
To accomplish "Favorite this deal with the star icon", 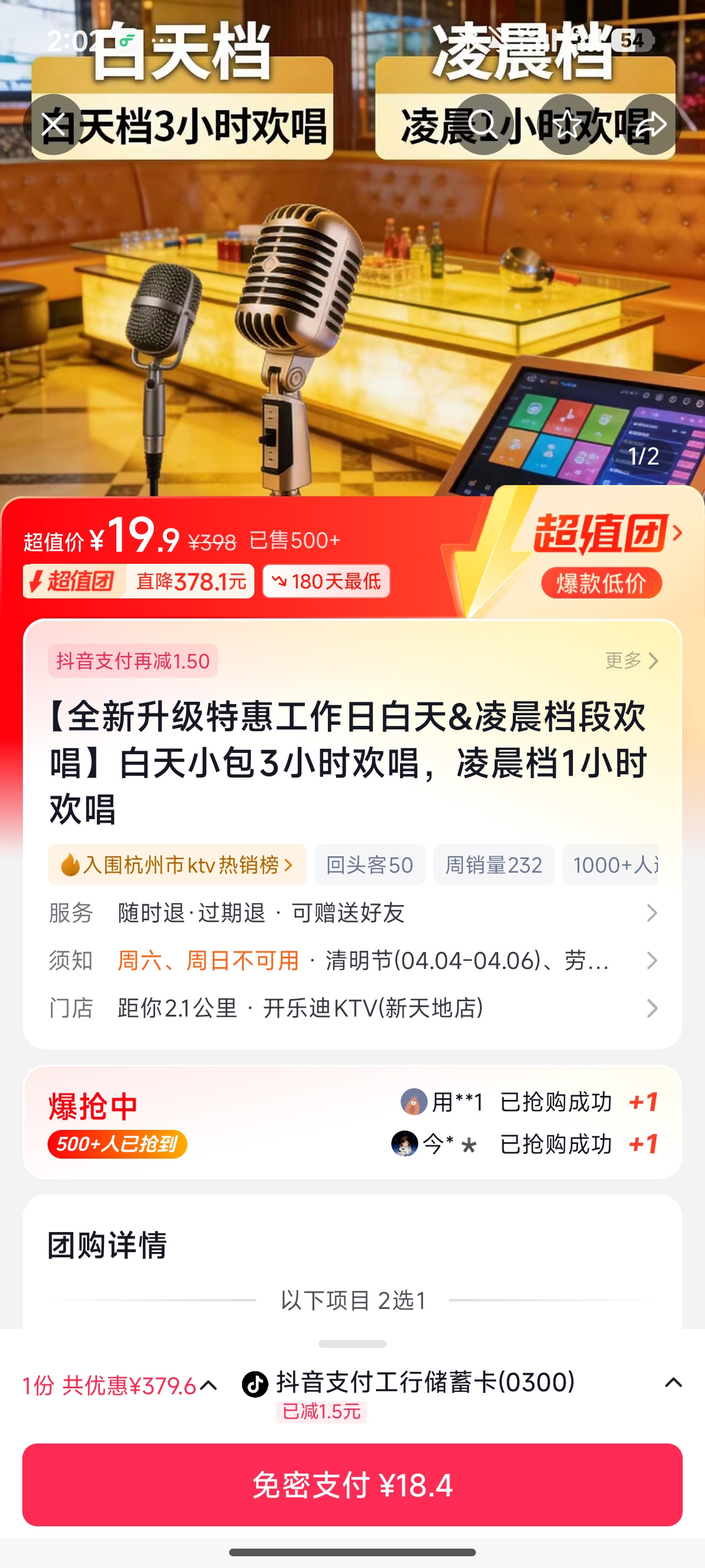I will click(568, 124).
